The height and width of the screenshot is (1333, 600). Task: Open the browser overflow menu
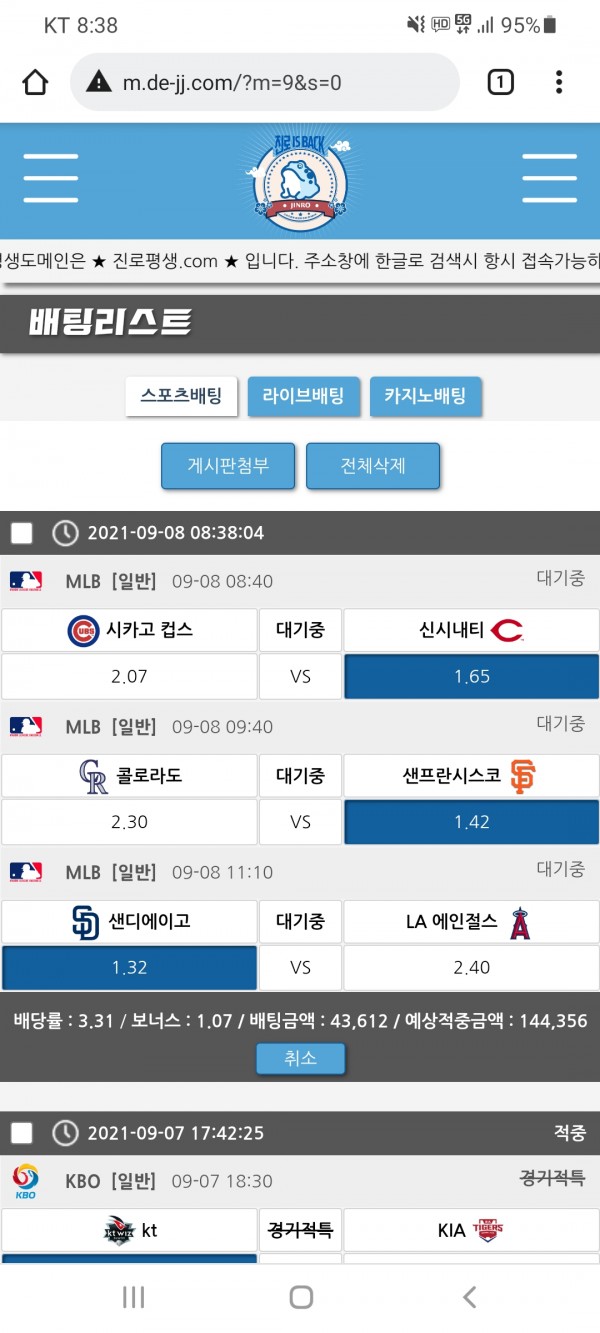point(559,82)
